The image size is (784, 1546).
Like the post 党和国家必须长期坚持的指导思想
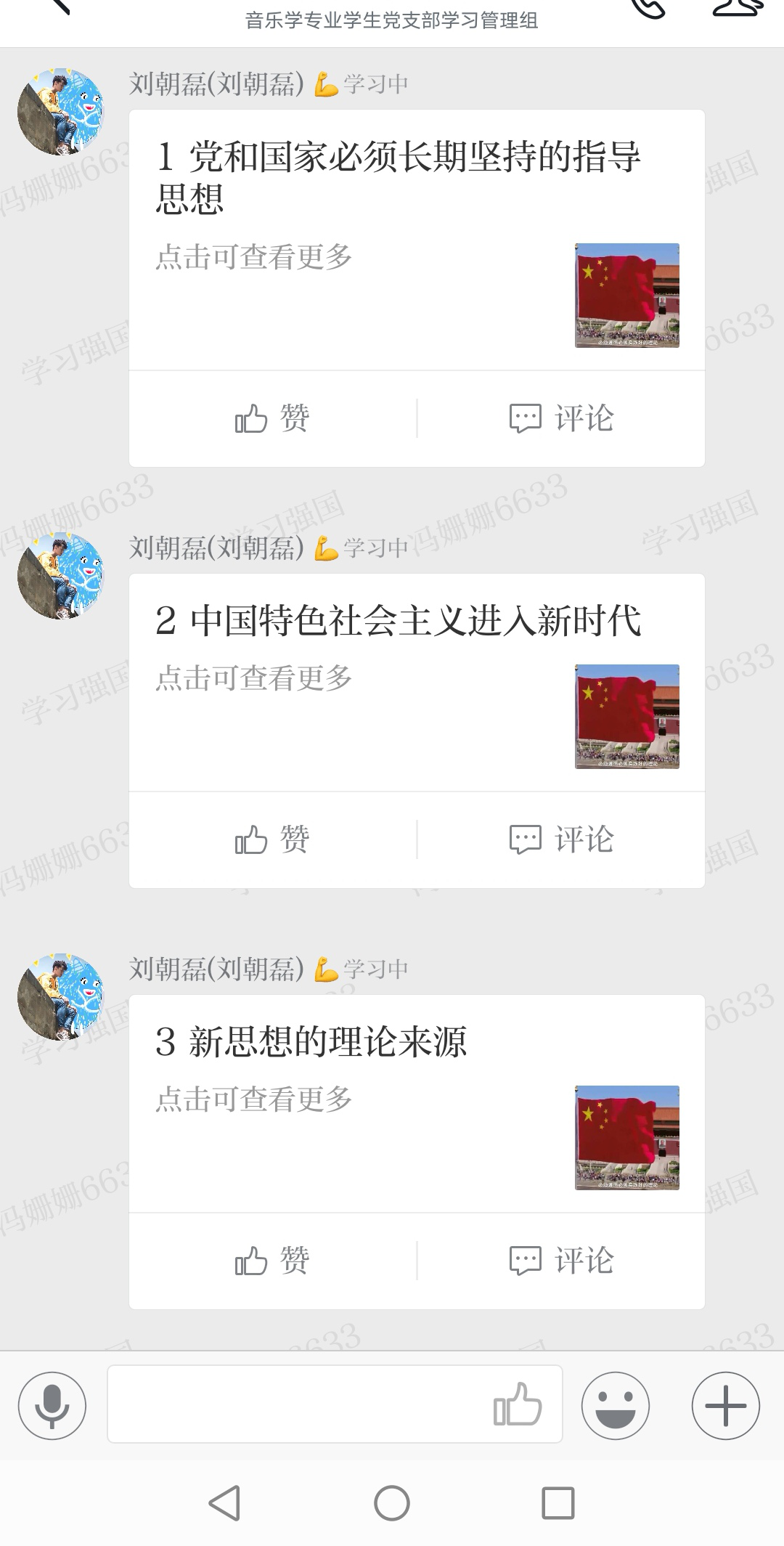[x=273, y=419]
